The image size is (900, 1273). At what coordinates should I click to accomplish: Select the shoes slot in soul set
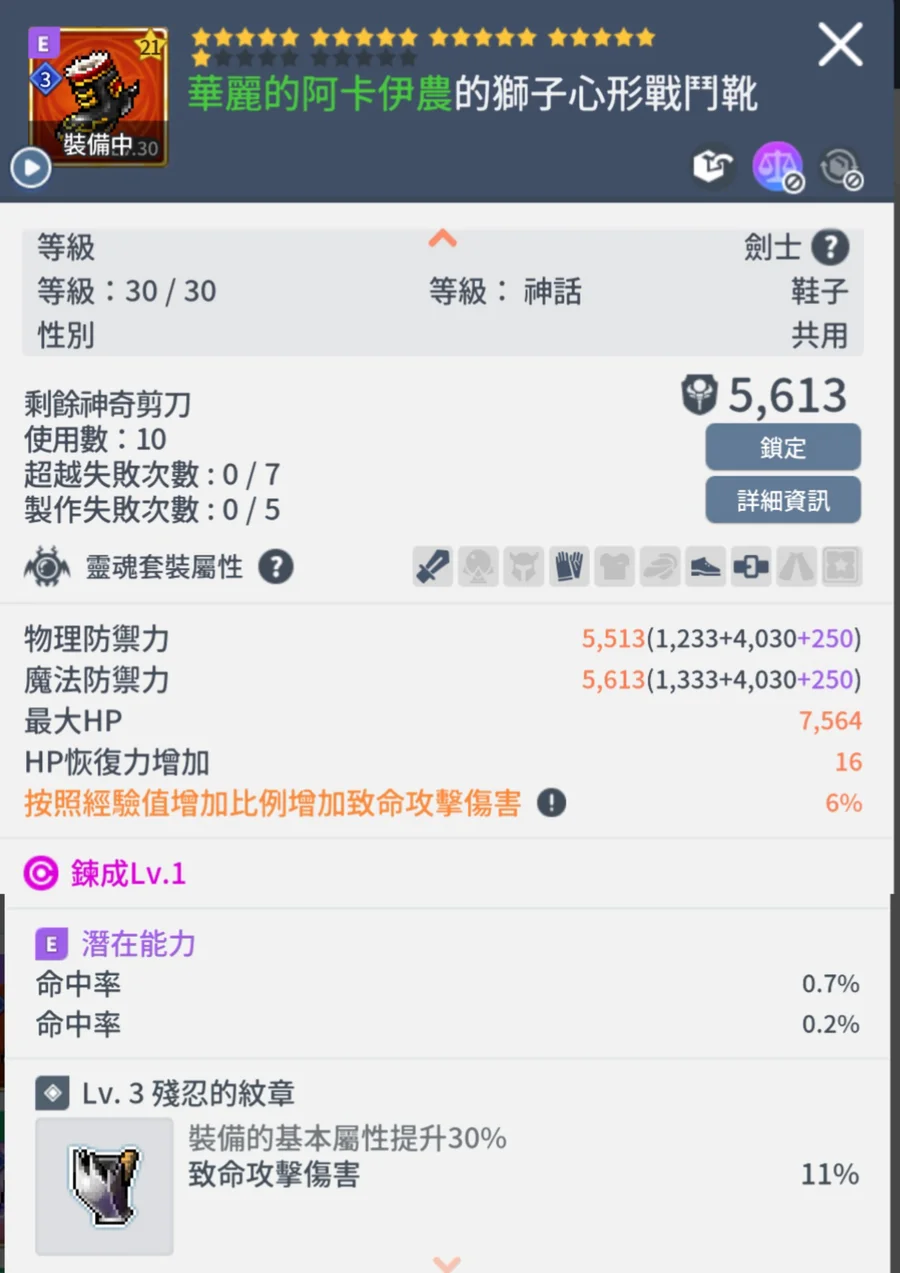tap(705, 567)
